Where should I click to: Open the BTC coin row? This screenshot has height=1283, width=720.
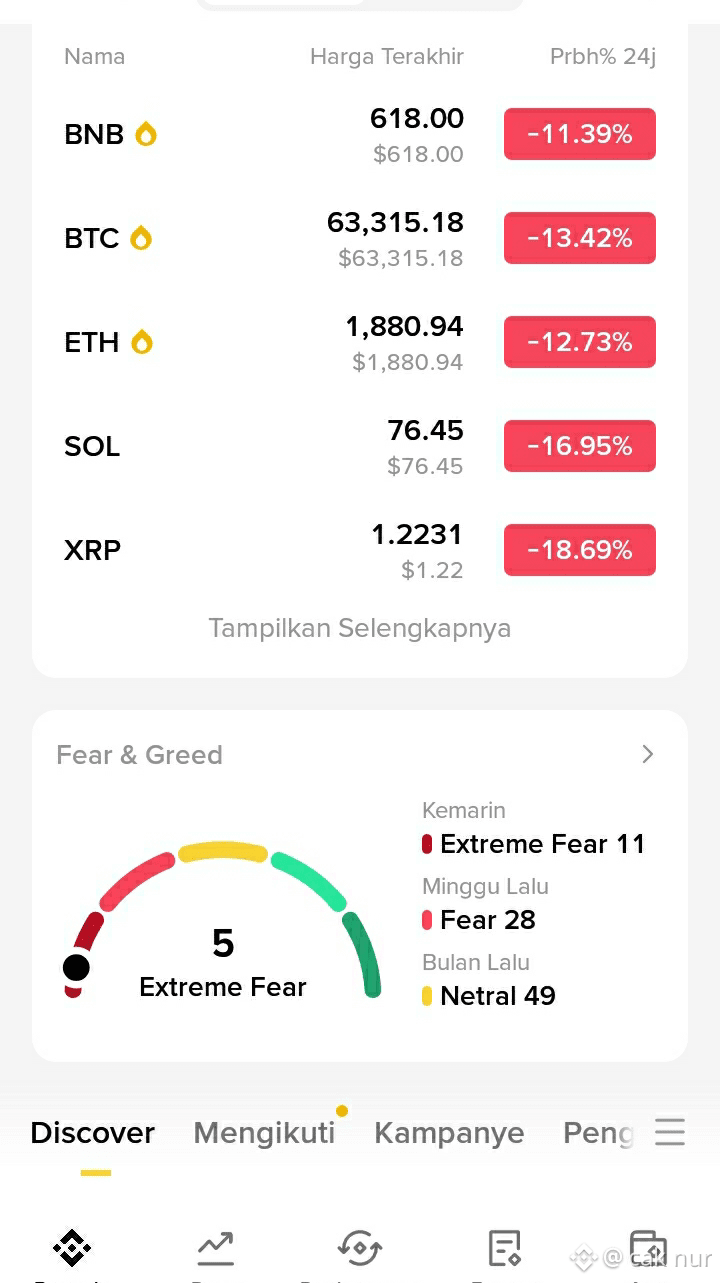click(x=360, y=238)
